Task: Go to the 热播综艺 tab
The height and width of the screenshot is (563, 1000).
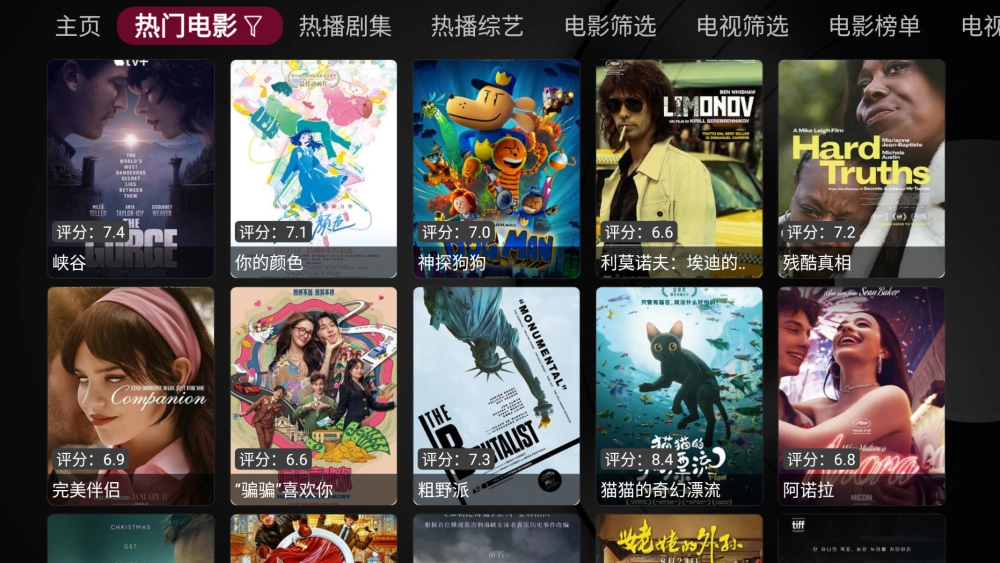Action: 477,26
